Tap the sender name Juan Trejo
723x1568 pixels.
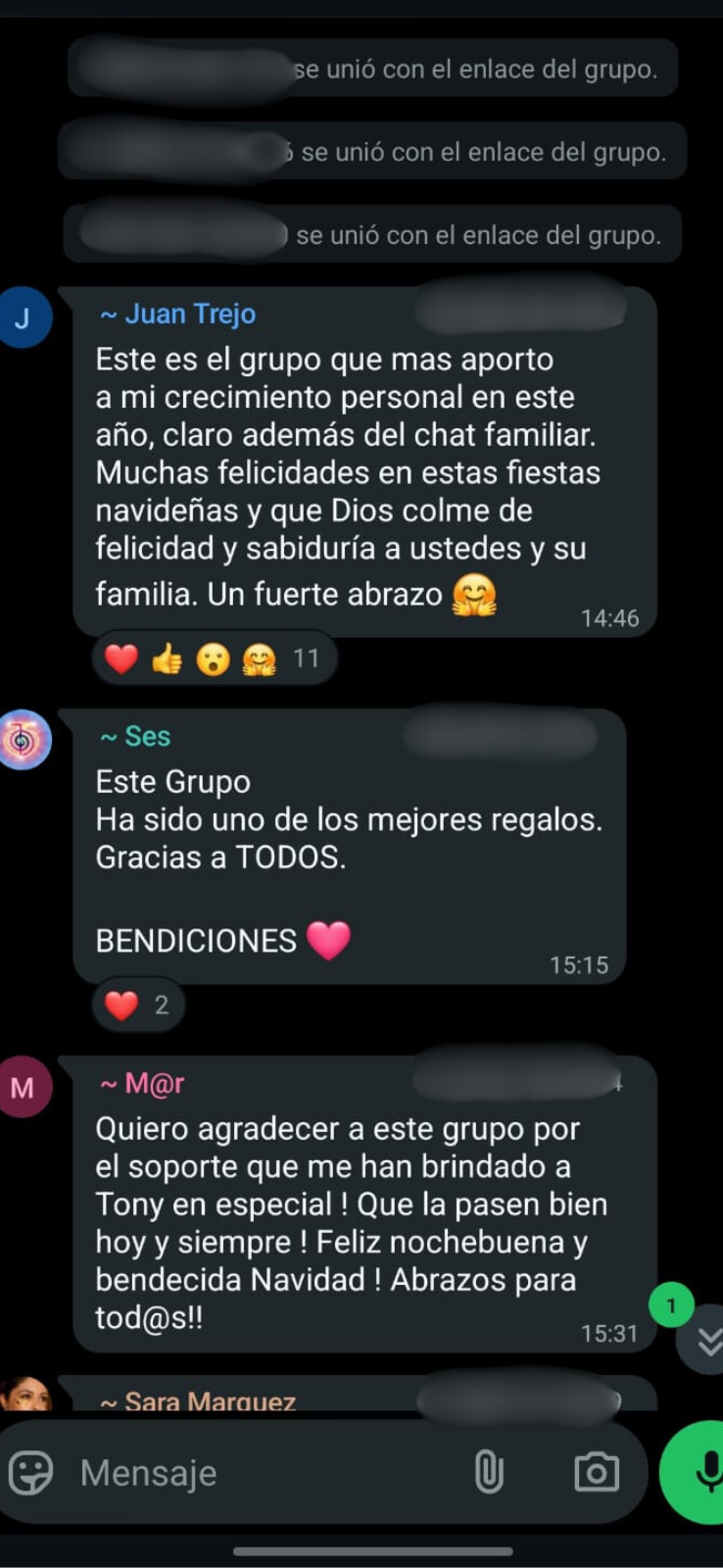(179, 314)
